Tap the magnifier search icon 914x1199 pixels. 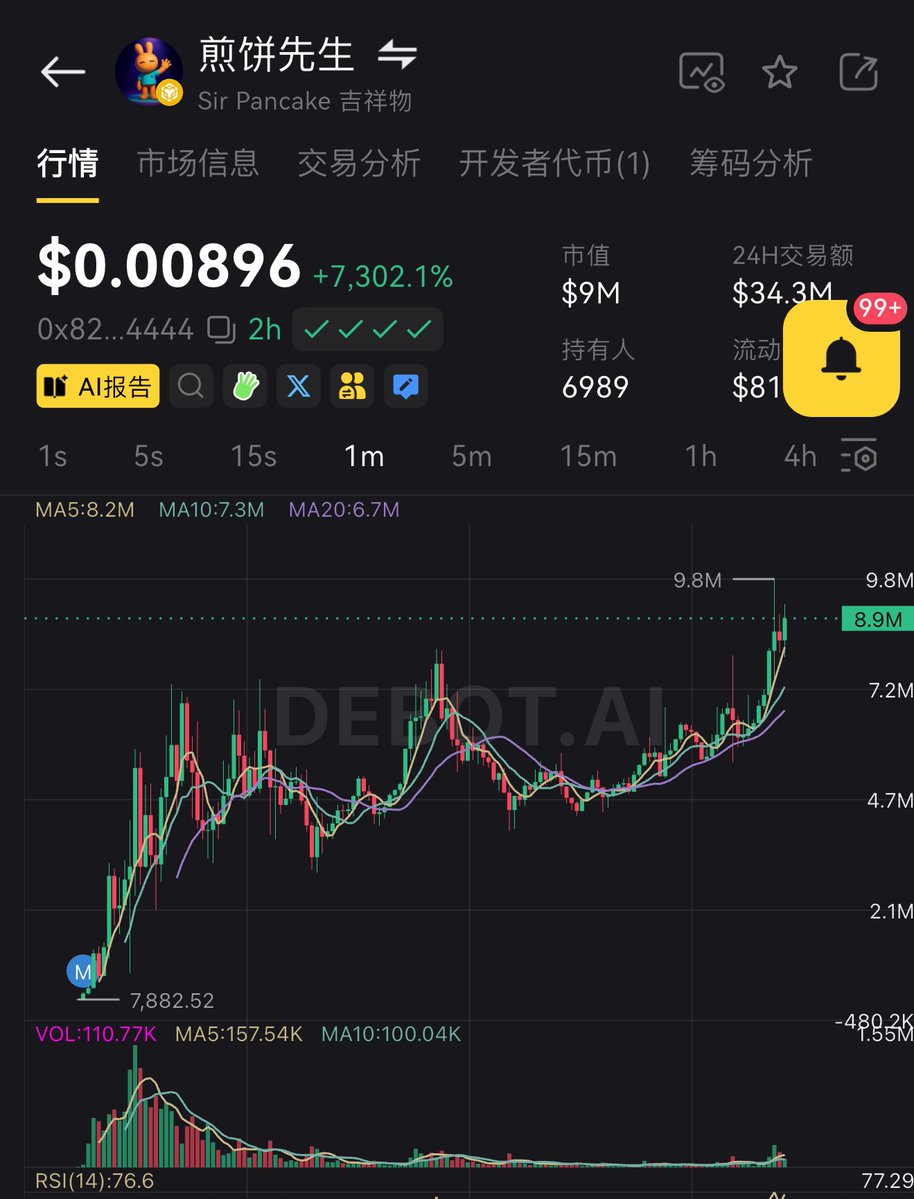pos(191,386)
